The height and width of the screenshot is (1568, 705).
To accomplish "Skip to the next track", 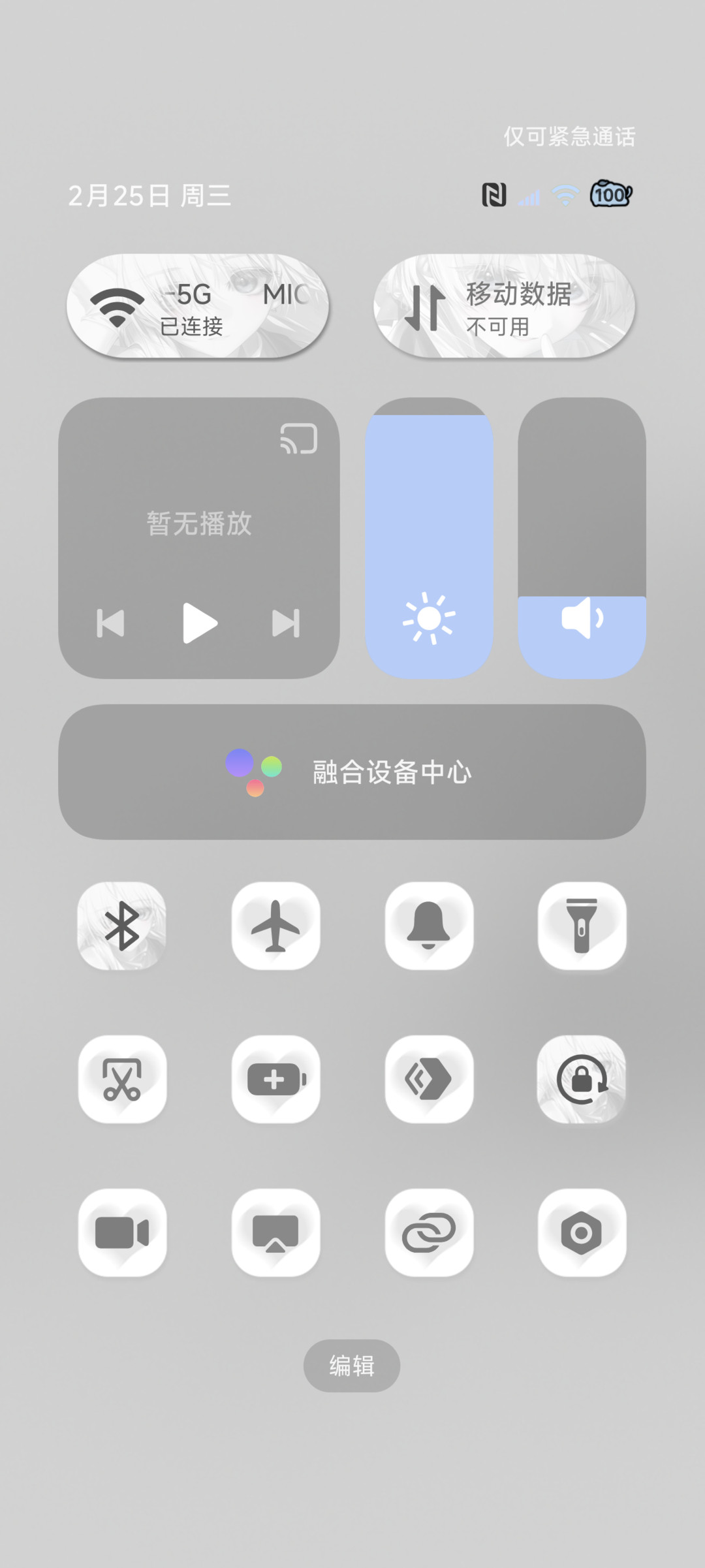I will tap(286, 623).
